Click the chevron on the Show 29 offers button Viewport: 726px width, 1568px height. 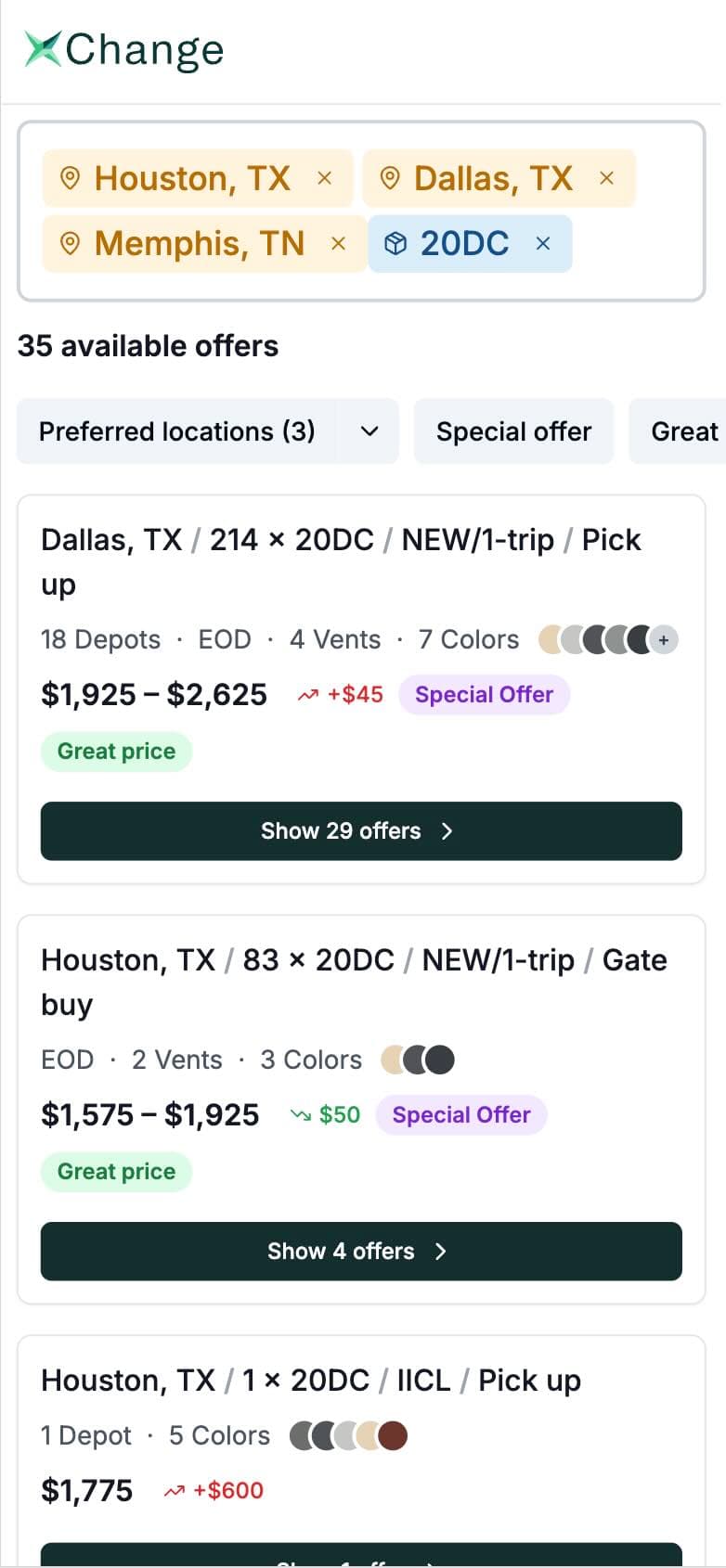(x=447, y=830)
